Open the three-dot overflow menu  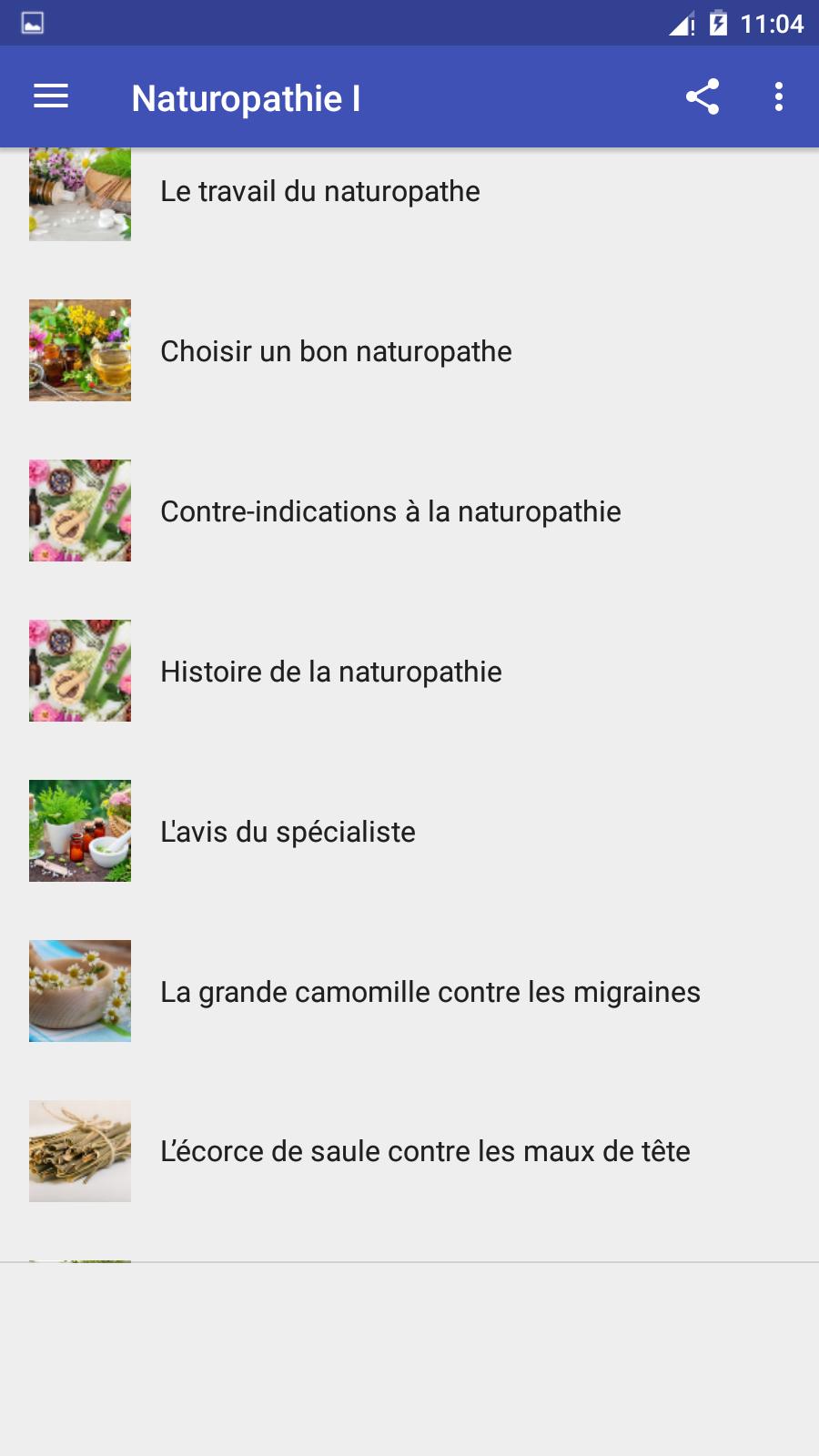(779, 96)
